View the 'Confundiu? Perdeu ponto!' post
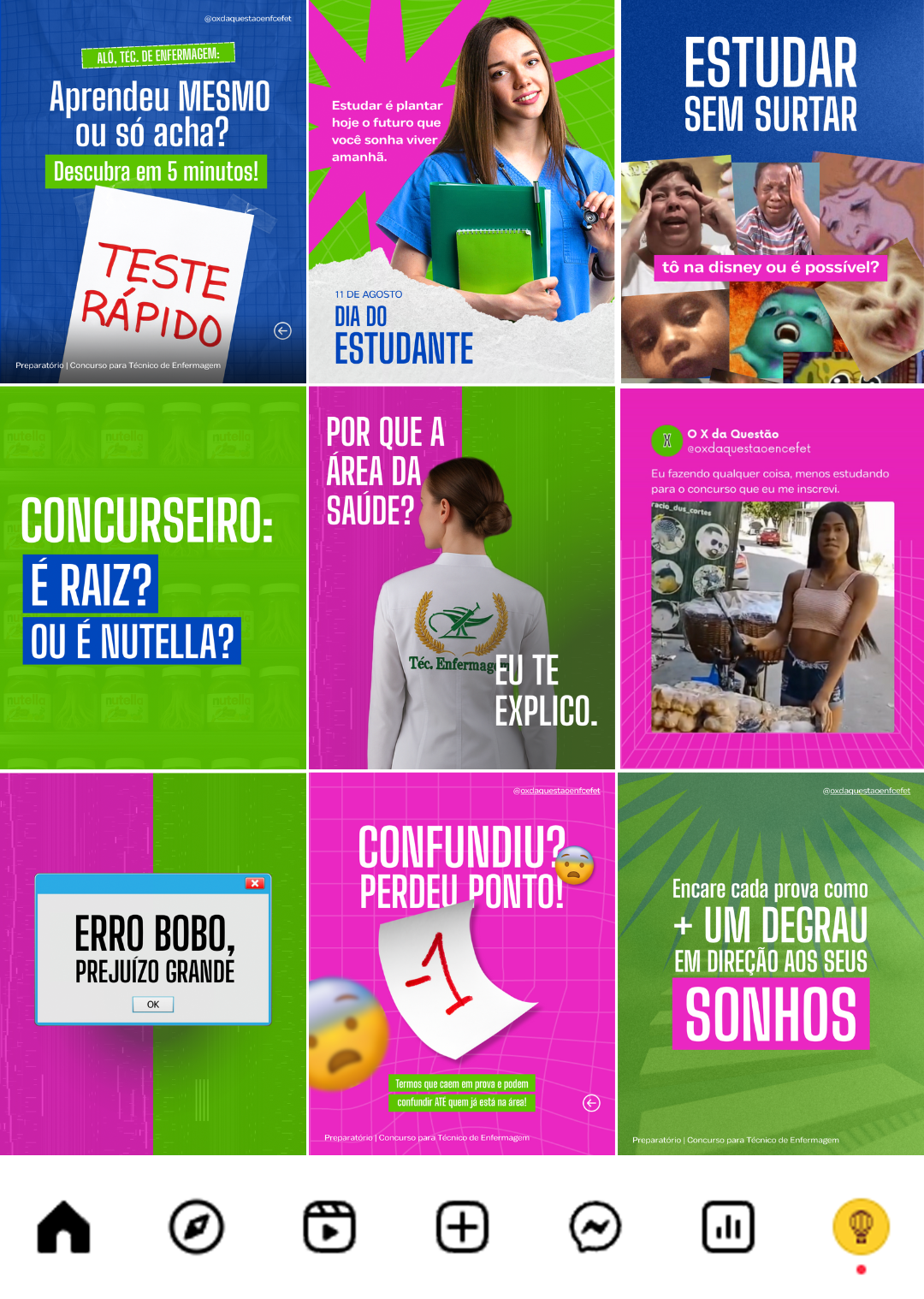Screen dimensions: 924x1299 coord(461,964)
